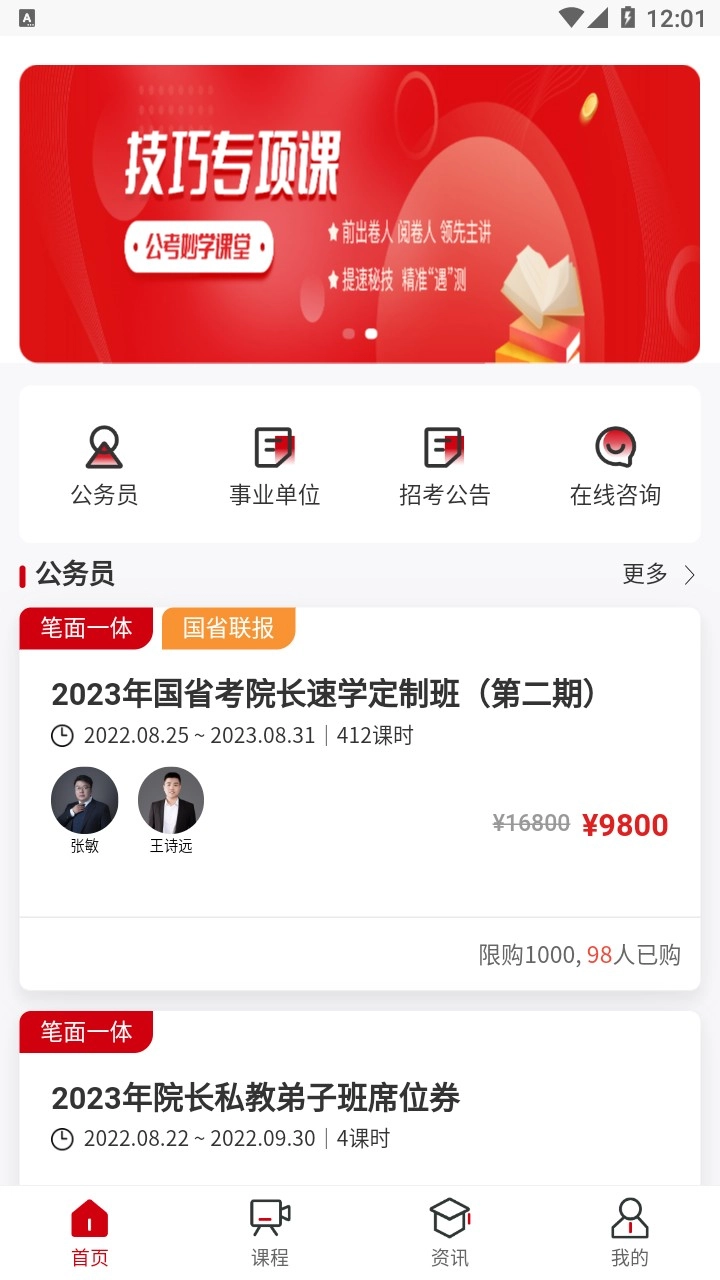Select the second carousel indicator dot
Viewport: 720px width, 1280px height.
click(x=370, y=331)
